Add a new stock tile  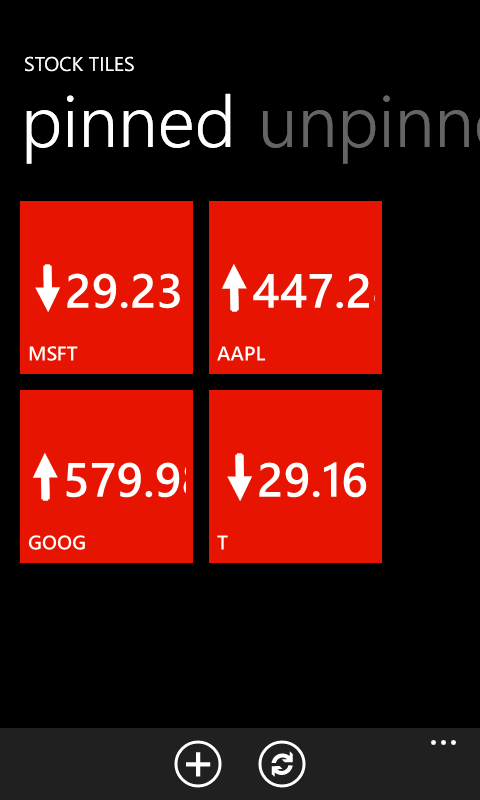(198, 764)
